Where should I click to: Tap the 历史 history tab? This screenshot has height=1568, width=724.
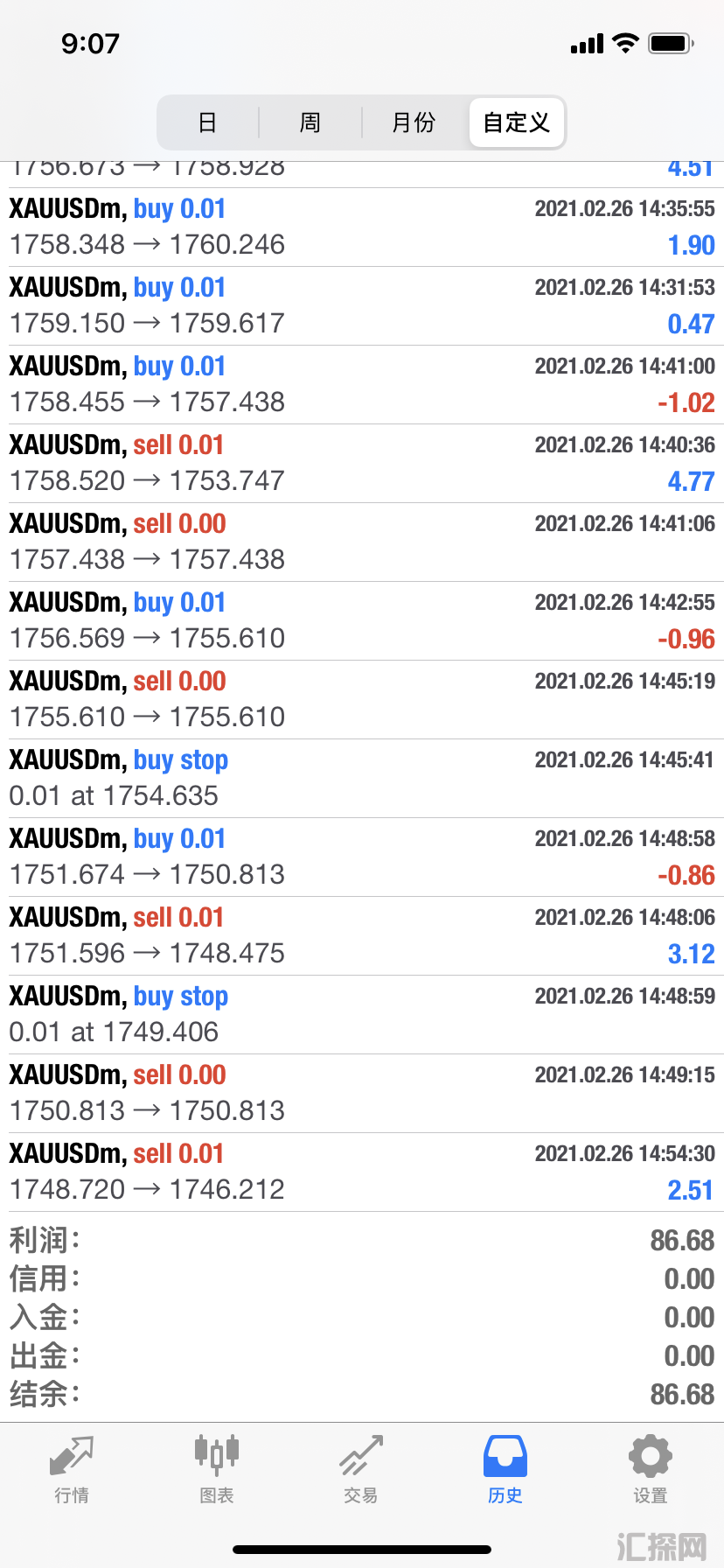pyautogui.click(x=505, y=1470)
